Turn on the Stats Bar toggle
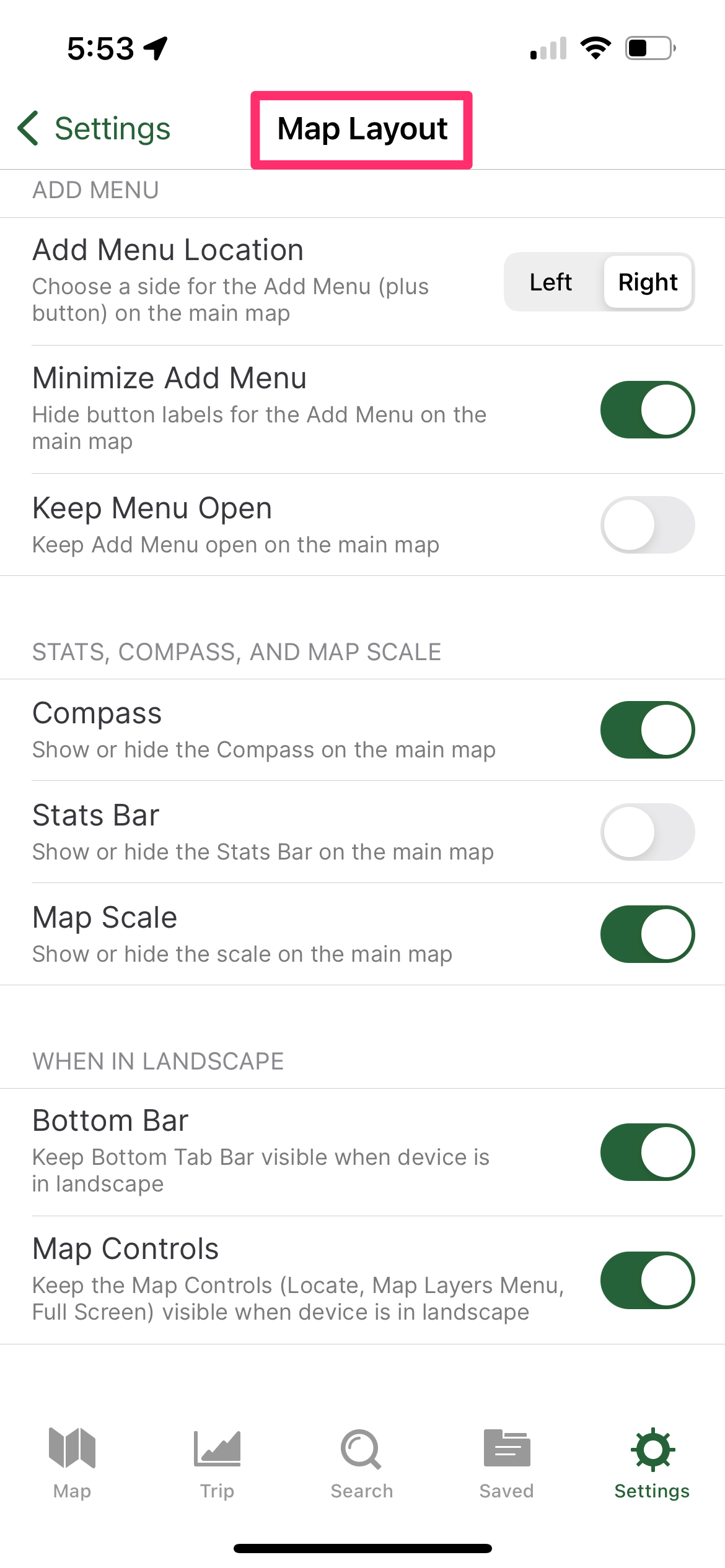 648,832
